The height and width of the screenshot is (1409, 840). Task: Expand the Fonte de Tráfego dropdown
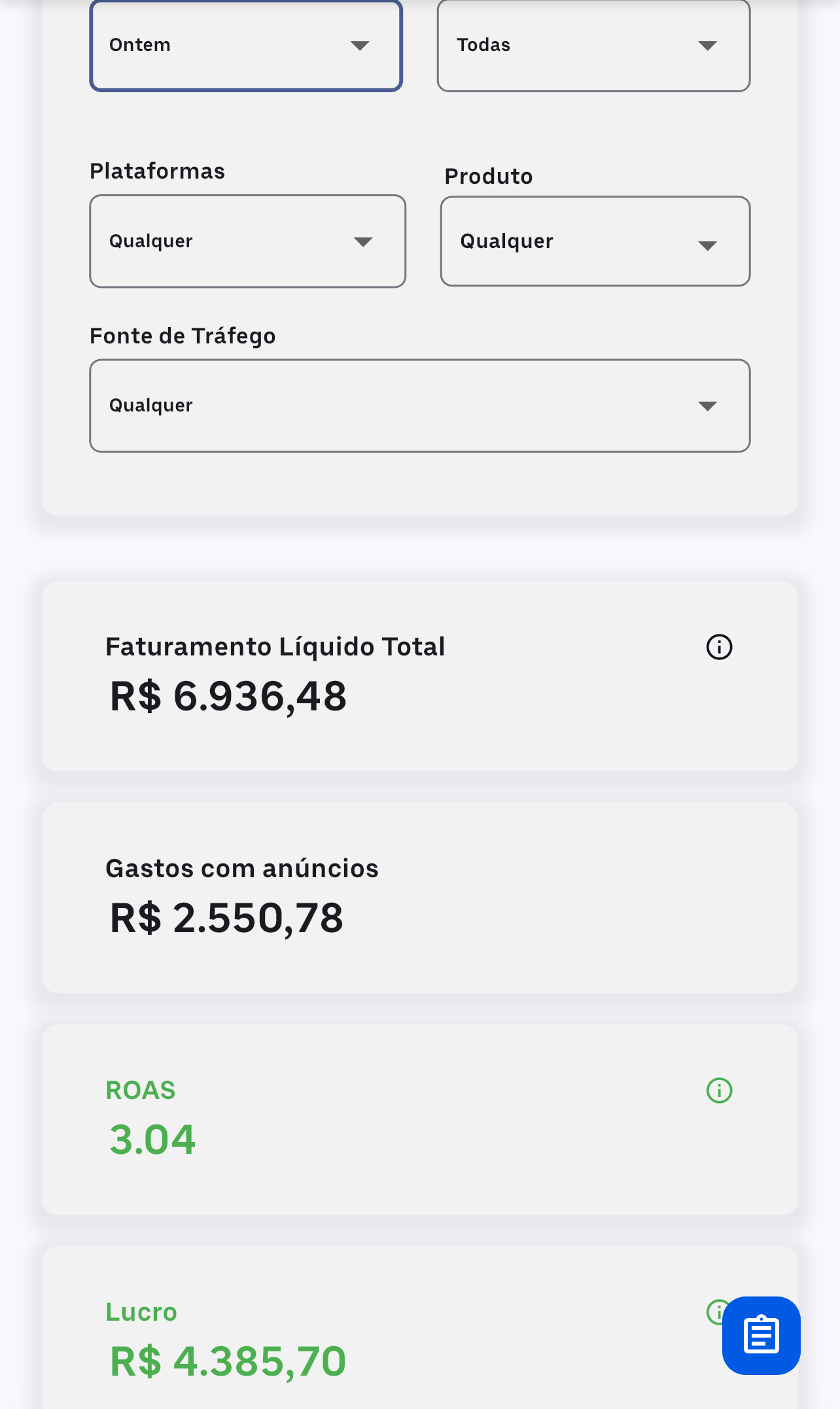point(419,406)
